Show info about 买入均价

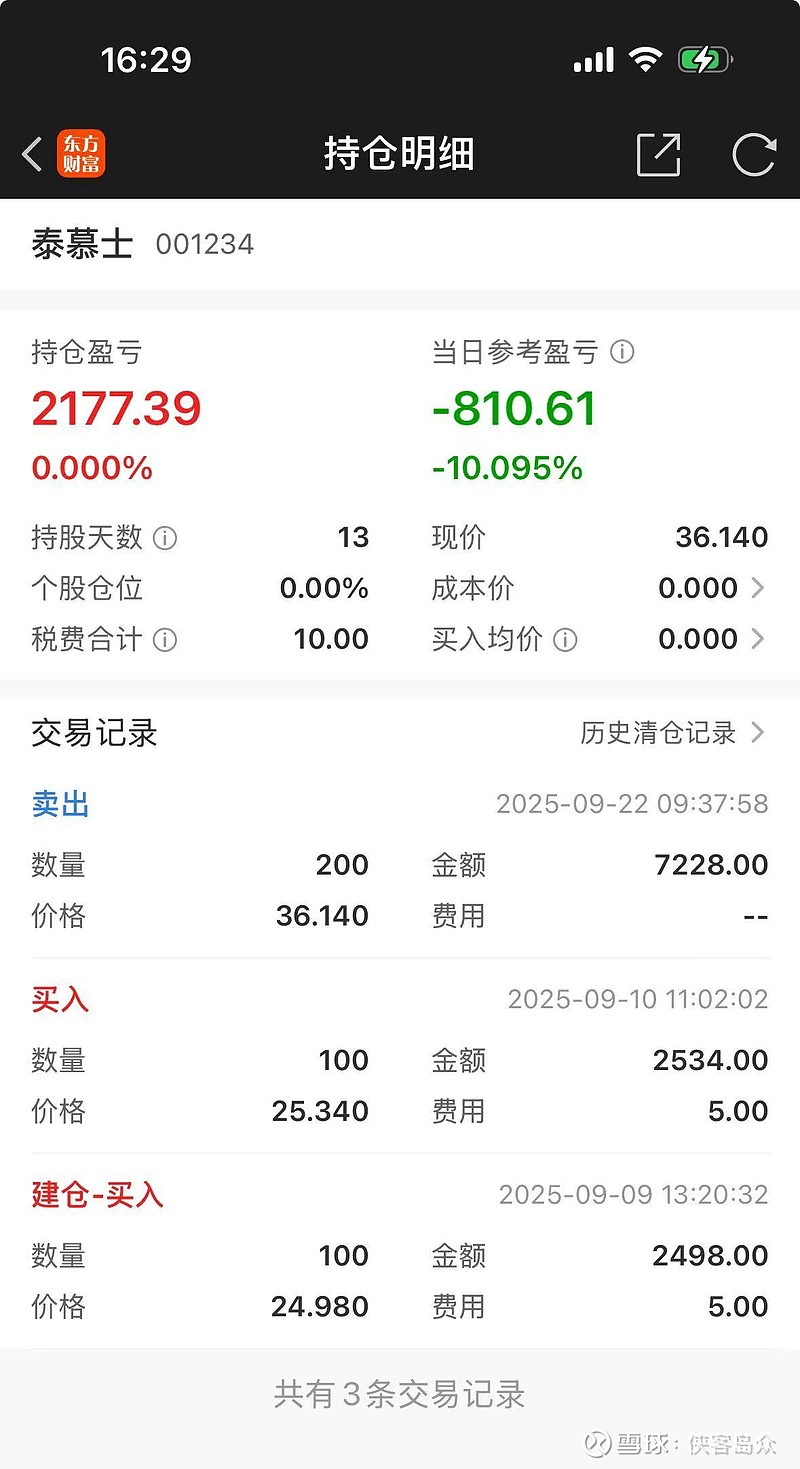tap(565, 640)
